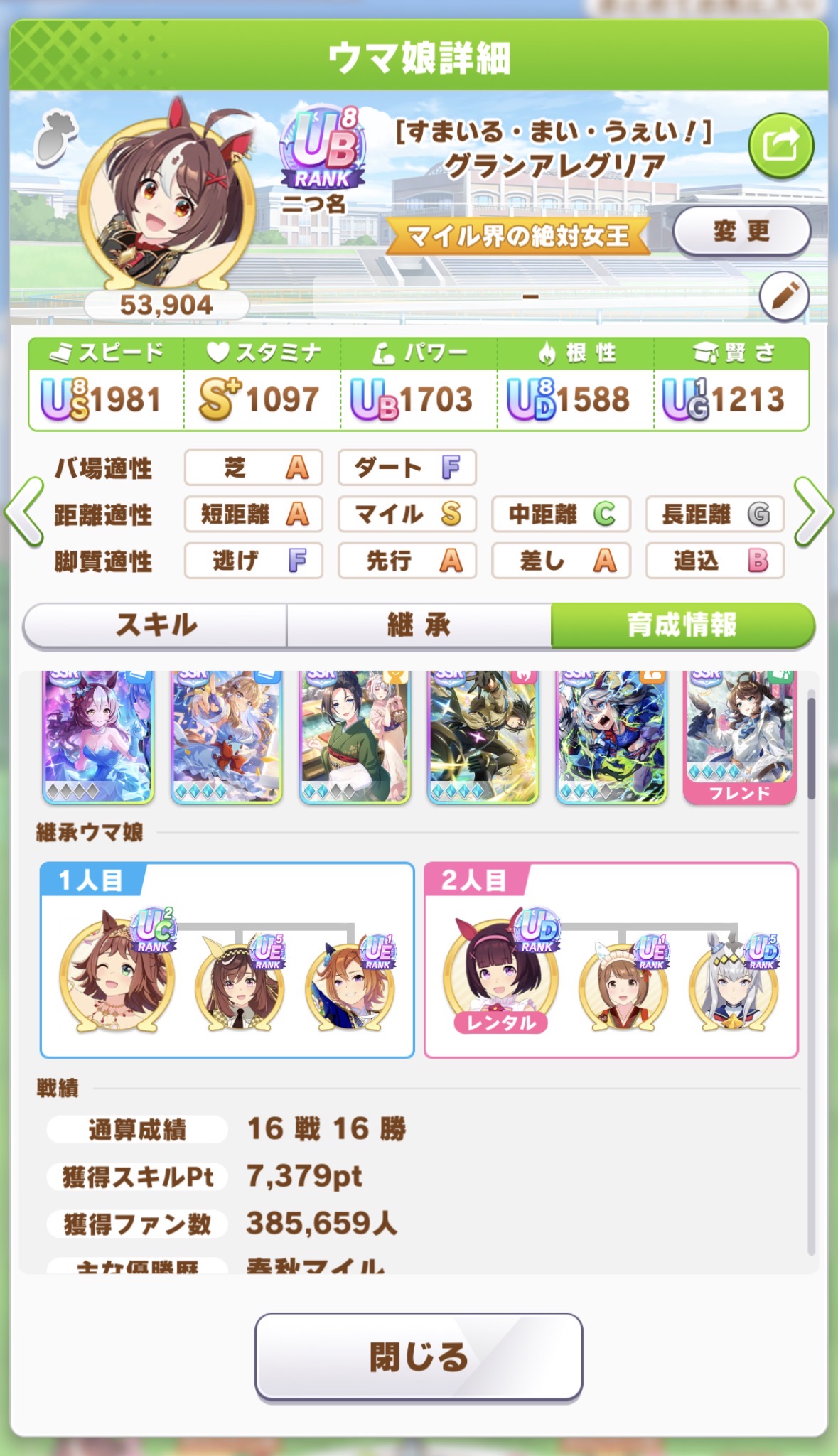This screenshot has height=1456, width=838.
Task: Select the 育成情報 tab
Action: click(x=682, y=625)
